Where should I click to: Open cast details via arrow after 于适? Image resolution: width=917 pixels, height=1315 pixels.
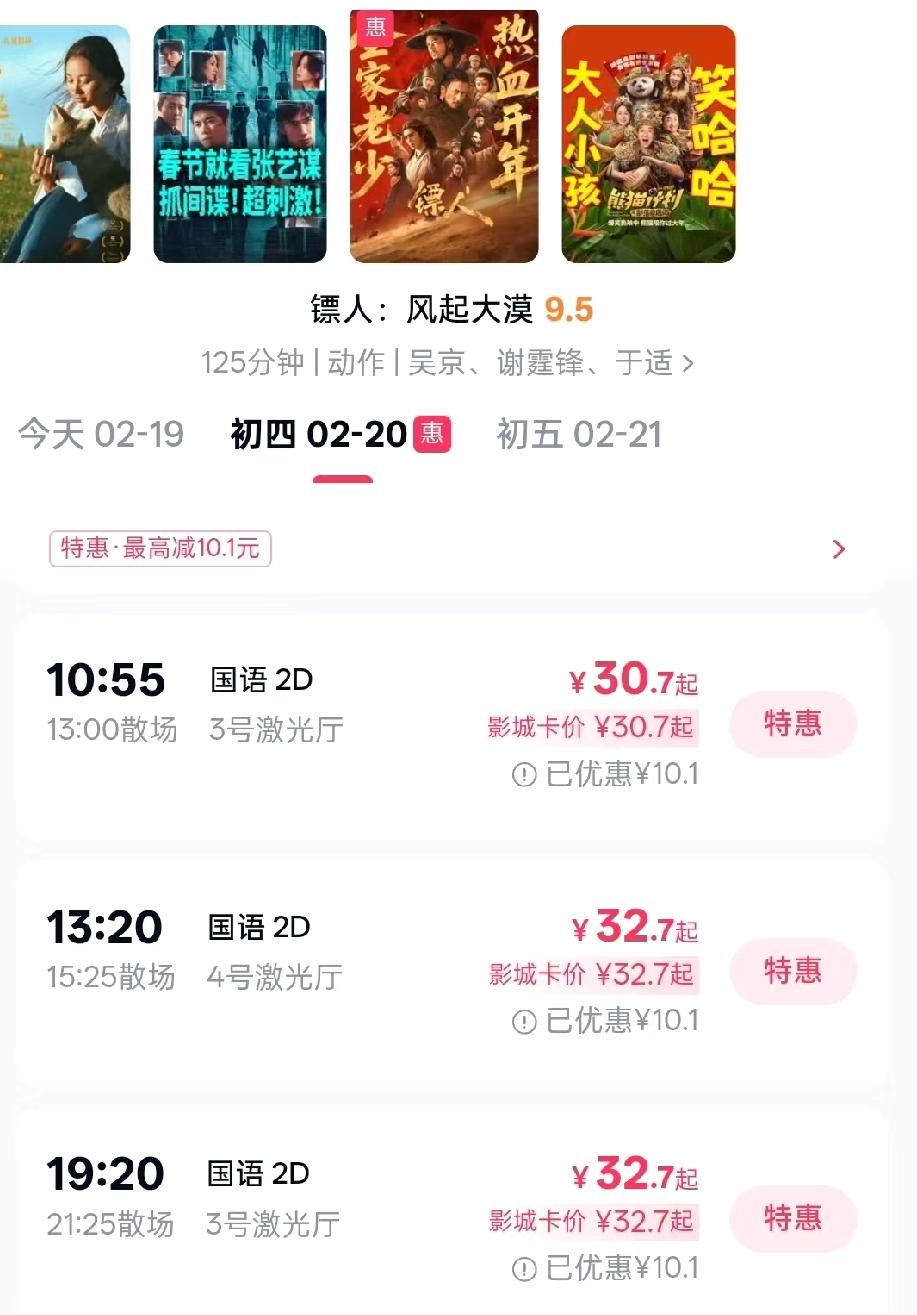[687, 364]
